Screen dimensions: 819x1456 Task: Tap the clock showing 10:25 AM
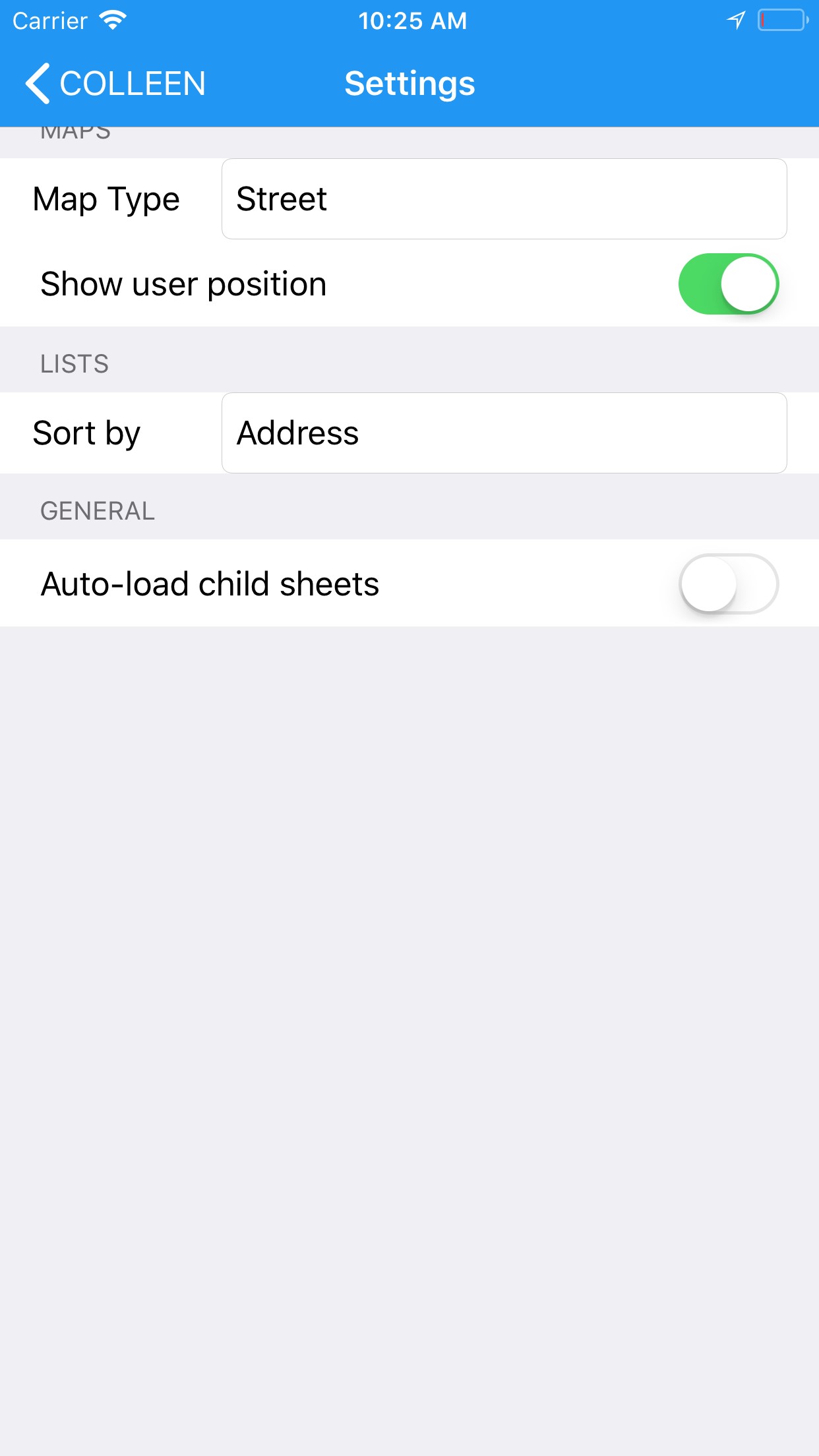tap(412, 20)
